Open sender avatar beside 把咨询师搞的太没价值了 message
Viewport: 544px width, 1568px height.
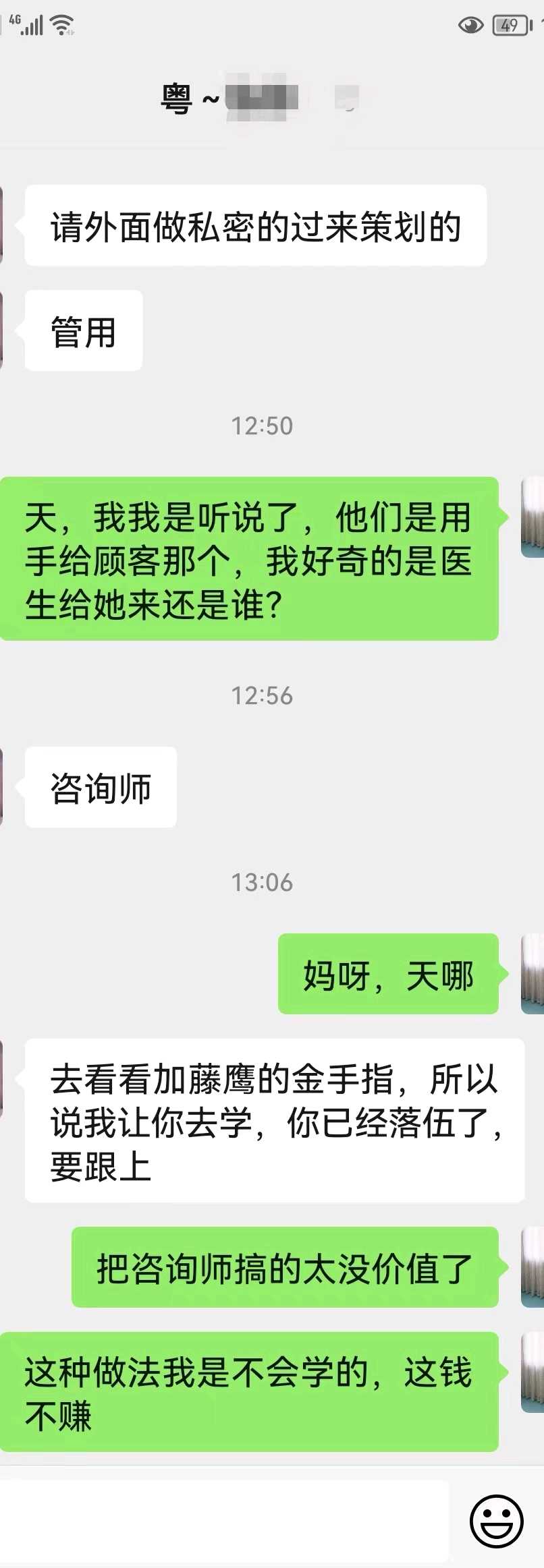point(533,1267)
